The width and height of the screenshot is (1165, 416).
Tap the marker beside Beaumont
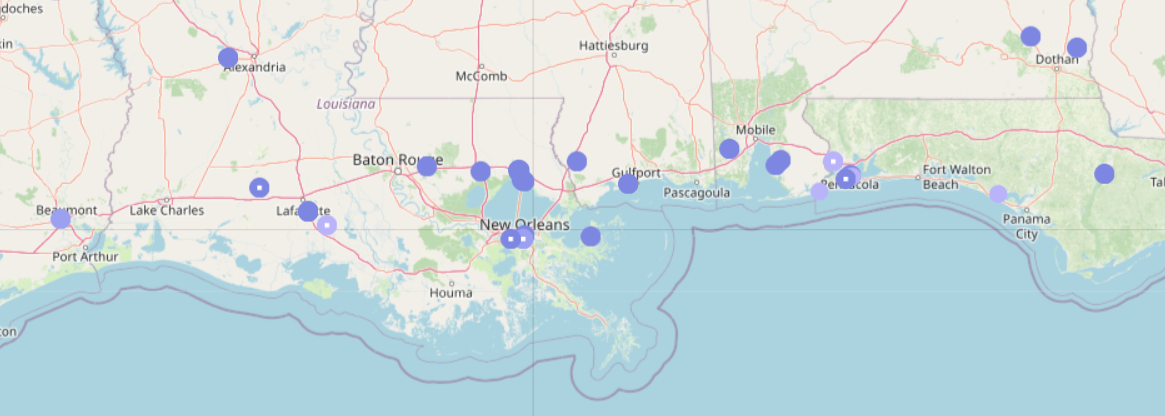pyautogui.click(x=61, y=218)
